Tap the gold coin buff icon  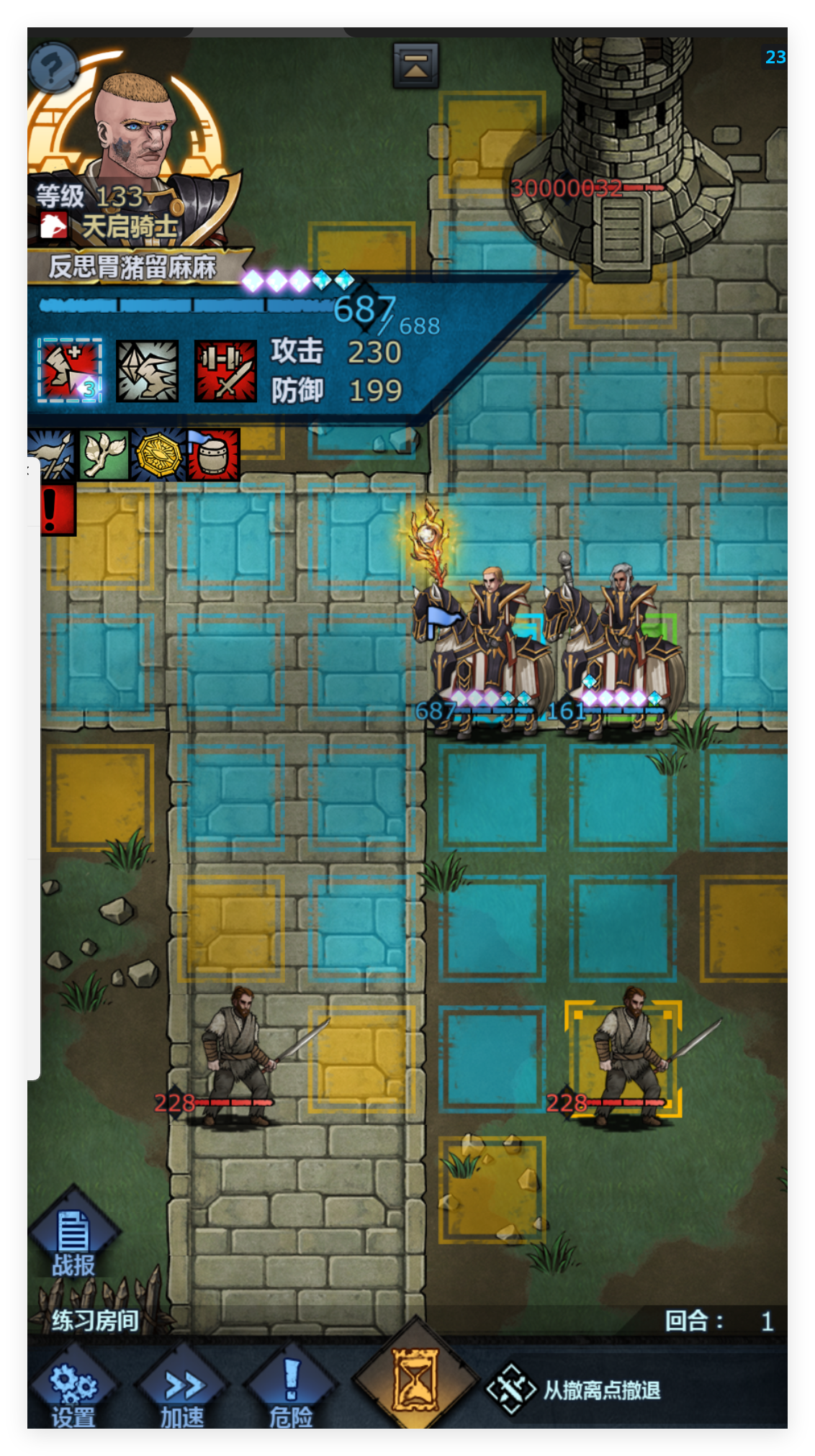pos(158,454)
